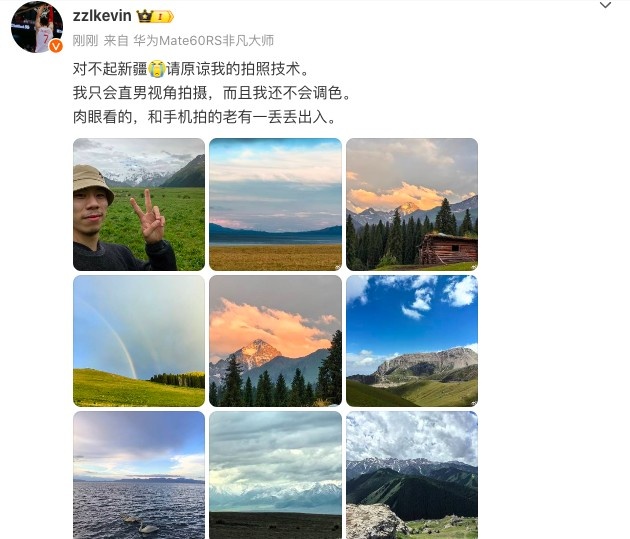The width and height of the screenshot is (630, 539).
Task: Open the selfie photo with peace sign
Action: pyautogui.click(x=139, y=204)
